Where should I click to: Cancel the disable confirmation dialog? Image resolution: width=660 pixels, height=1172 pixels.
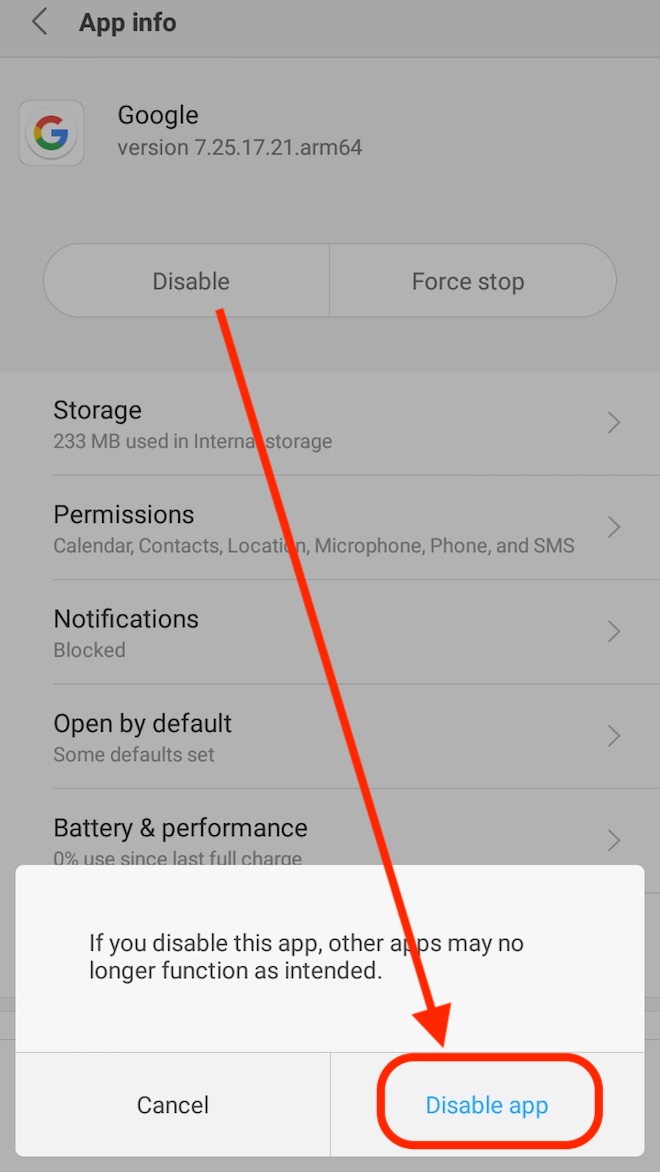(x=173, y=1105)
